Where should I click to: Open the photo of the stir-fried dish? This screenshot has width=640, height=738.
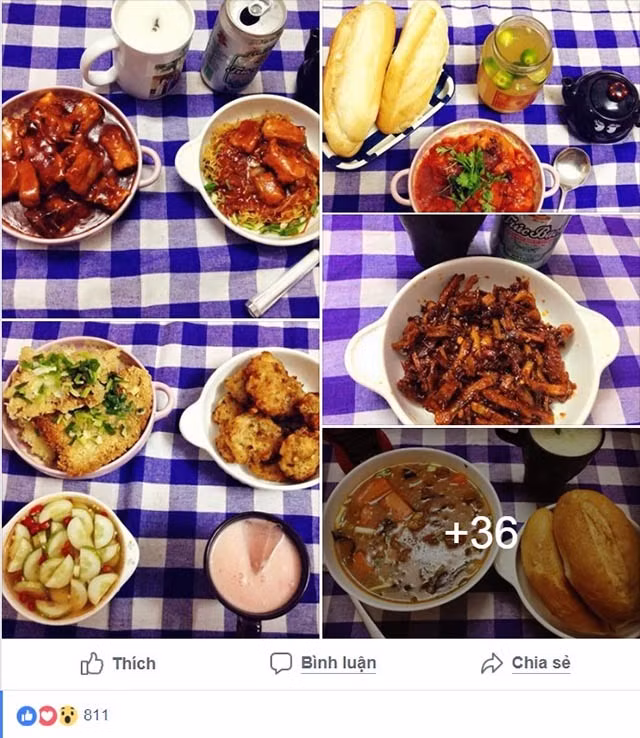(480, 320)
